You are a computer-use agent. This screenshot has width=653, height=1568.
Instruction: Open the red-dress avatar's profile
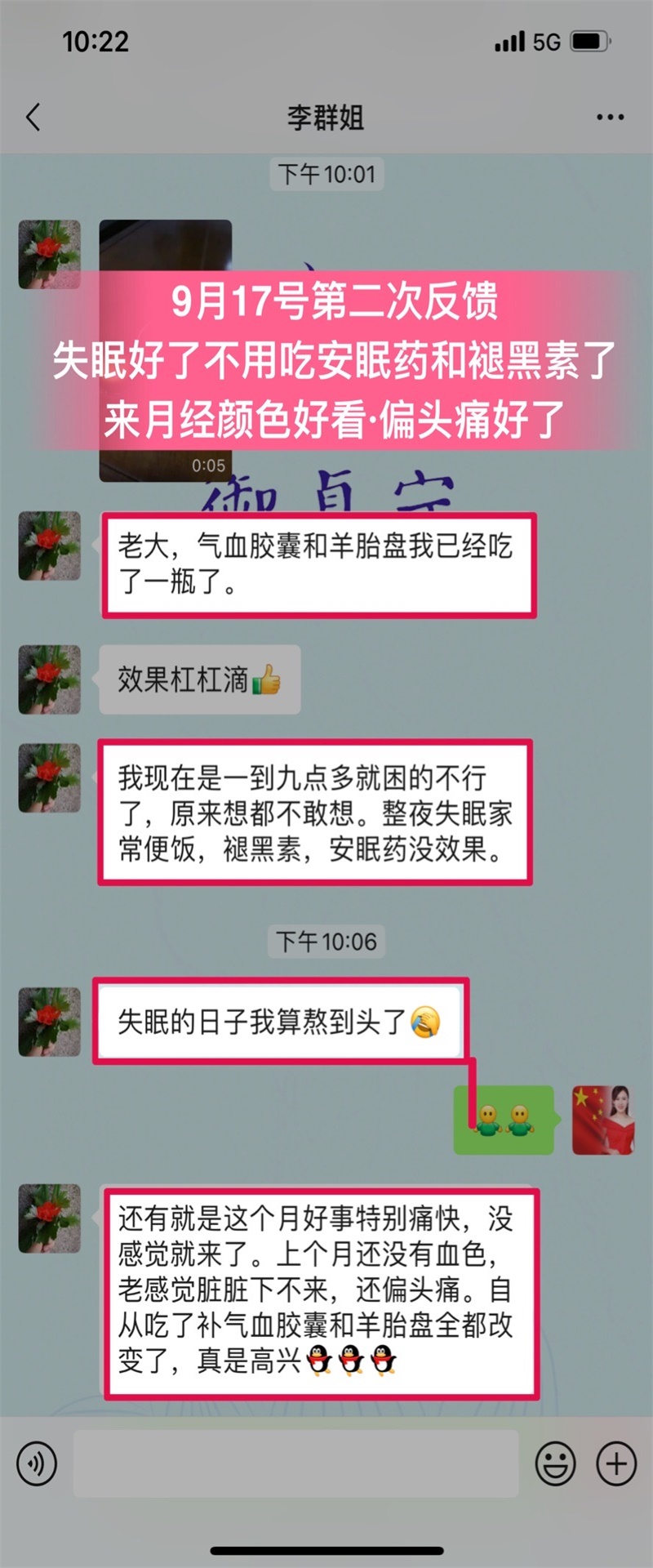point(602,1120)
